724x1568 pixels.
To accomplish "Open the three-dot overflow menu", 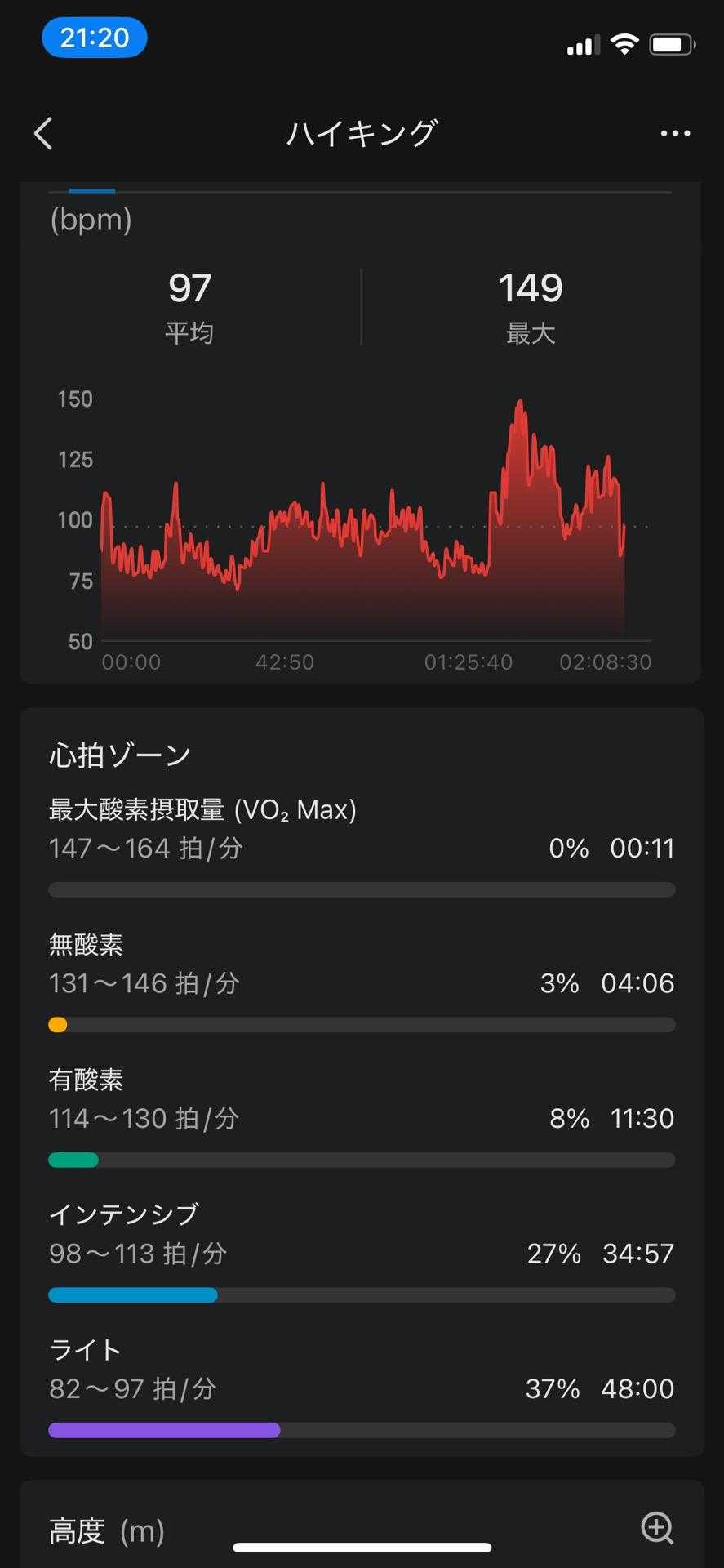I will [x=675, y=133].
